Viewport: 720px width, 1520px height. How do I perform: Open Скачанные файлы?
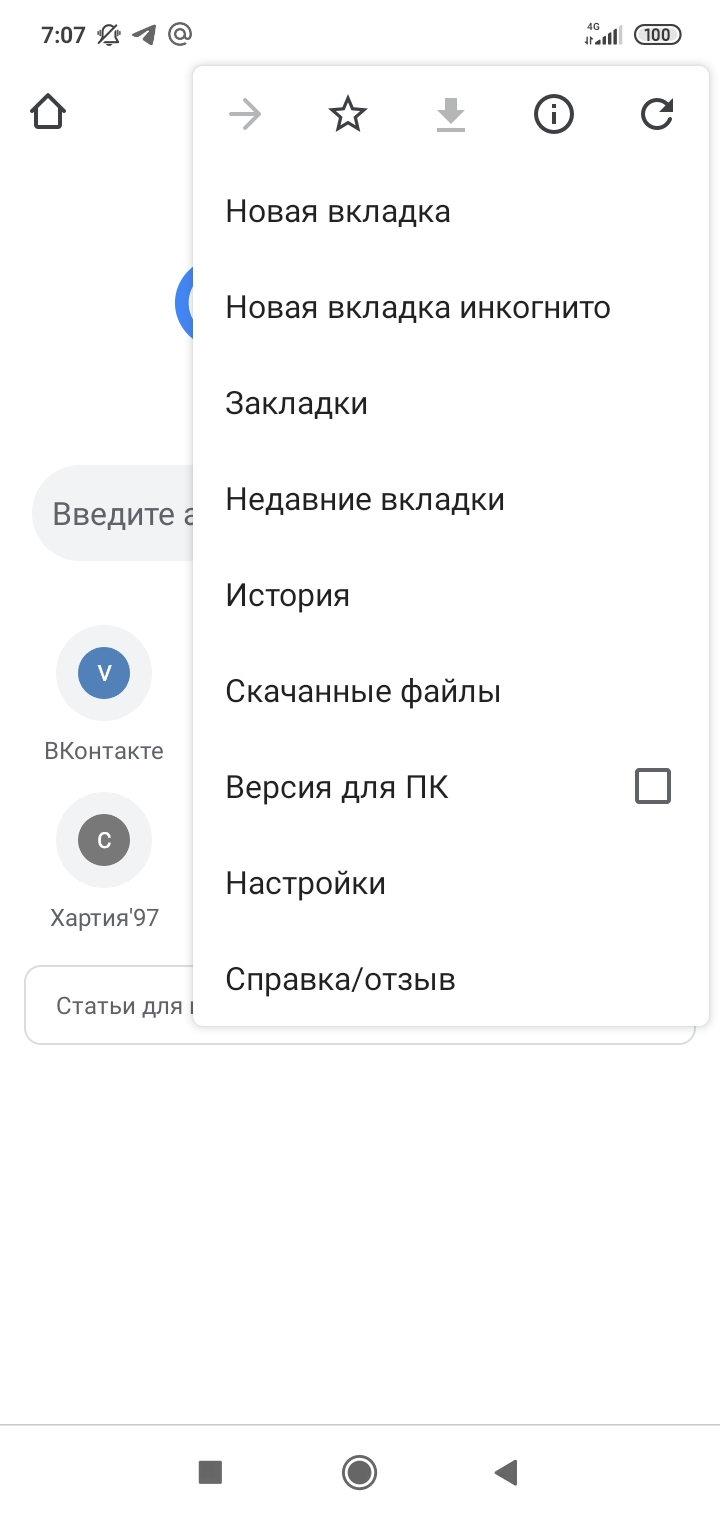coord(363,690)
